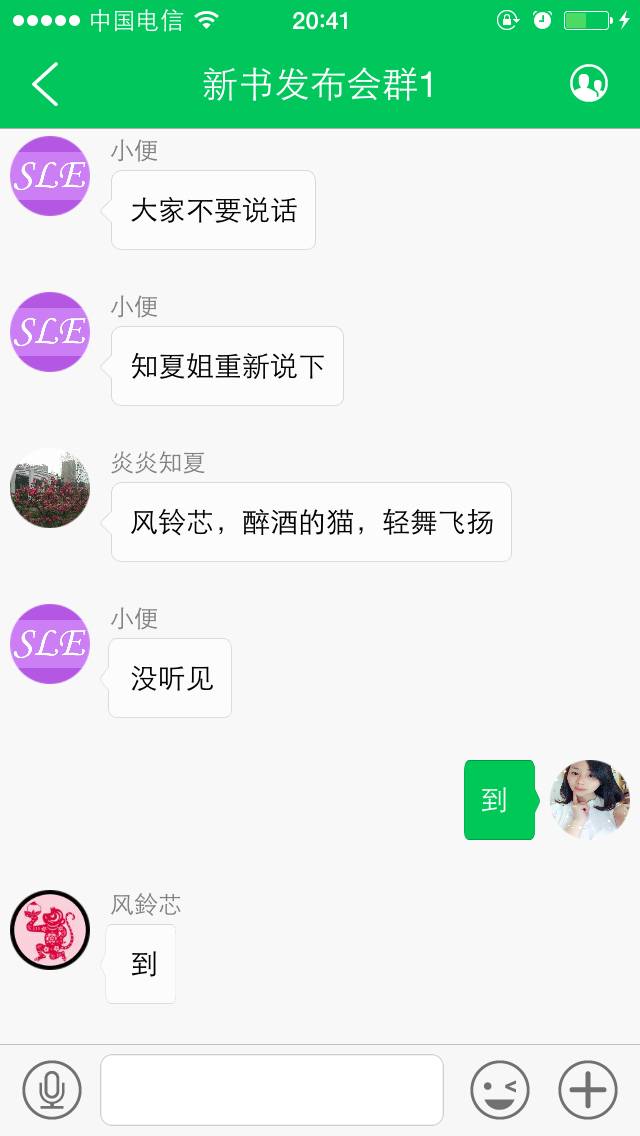Open the emoji picker
This screenshot has height=1136, width=640.
[x=499, y=1089]
